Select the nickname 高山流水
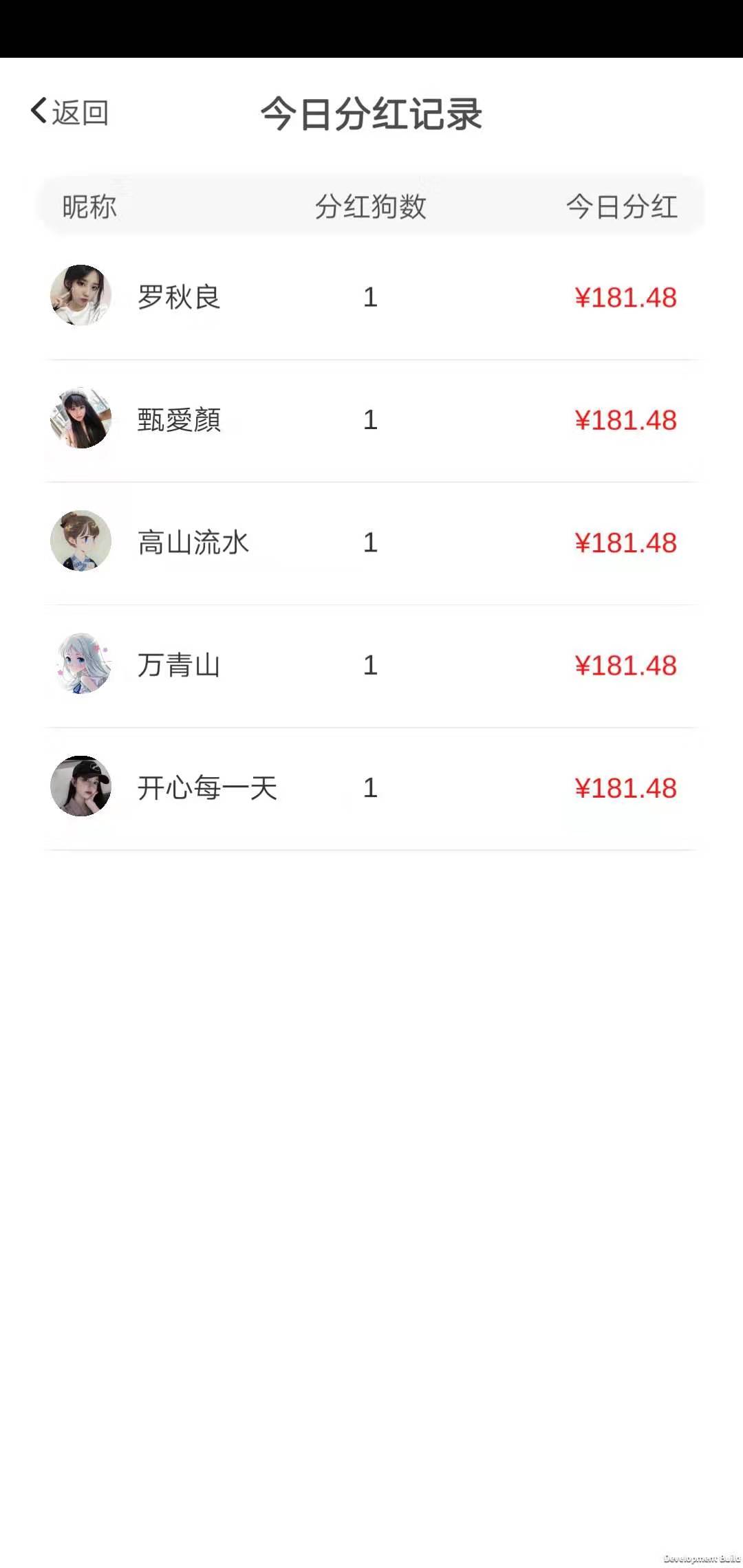The height and width of the screenshot is (1568, 743). 193,543
